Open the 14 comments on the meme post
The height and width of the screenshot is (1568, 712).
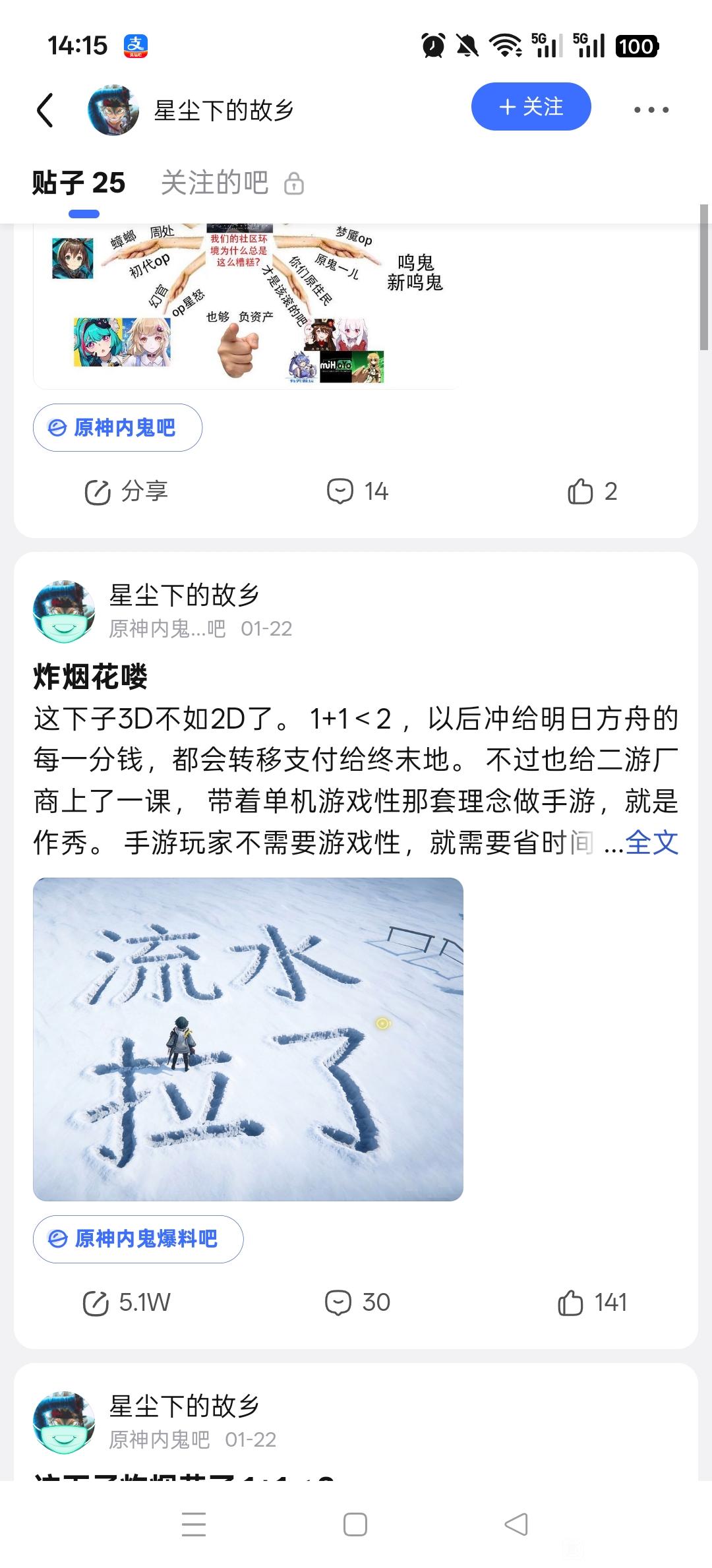pyautogui.click(x=357, y=491)
